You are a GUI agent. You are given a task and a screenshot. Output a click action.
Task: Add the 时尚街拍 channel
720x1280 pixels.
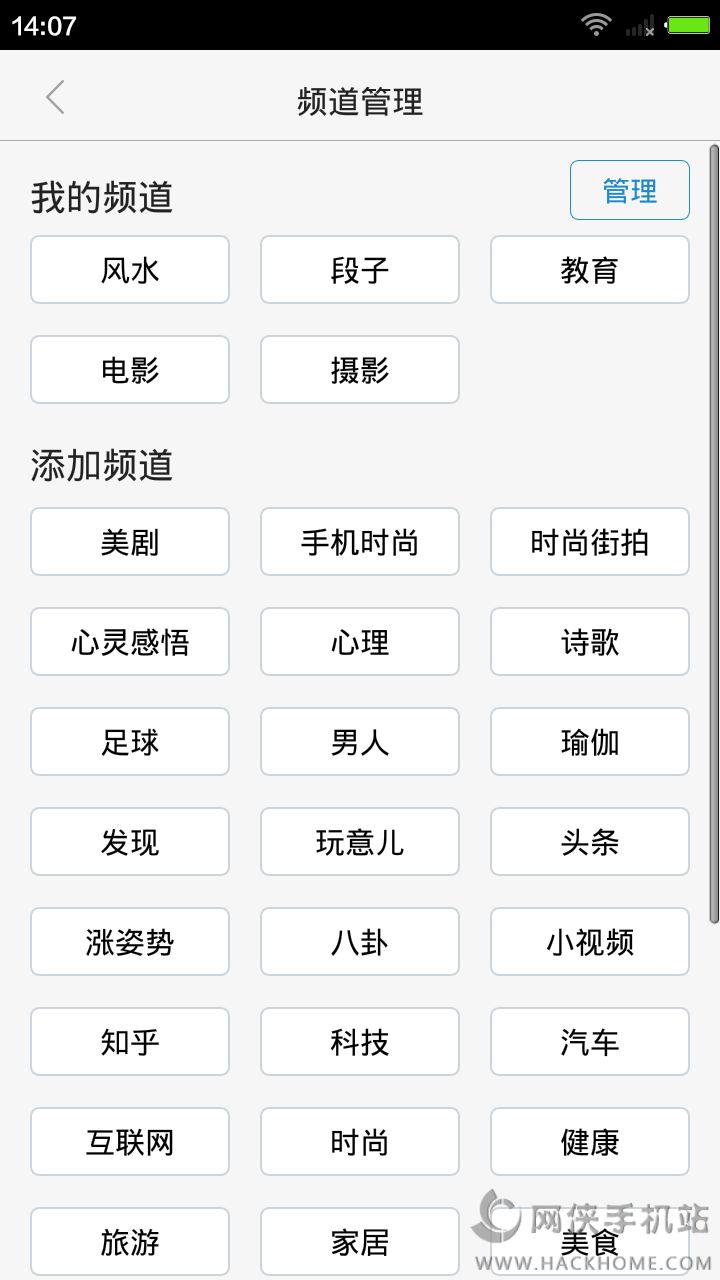590,542
